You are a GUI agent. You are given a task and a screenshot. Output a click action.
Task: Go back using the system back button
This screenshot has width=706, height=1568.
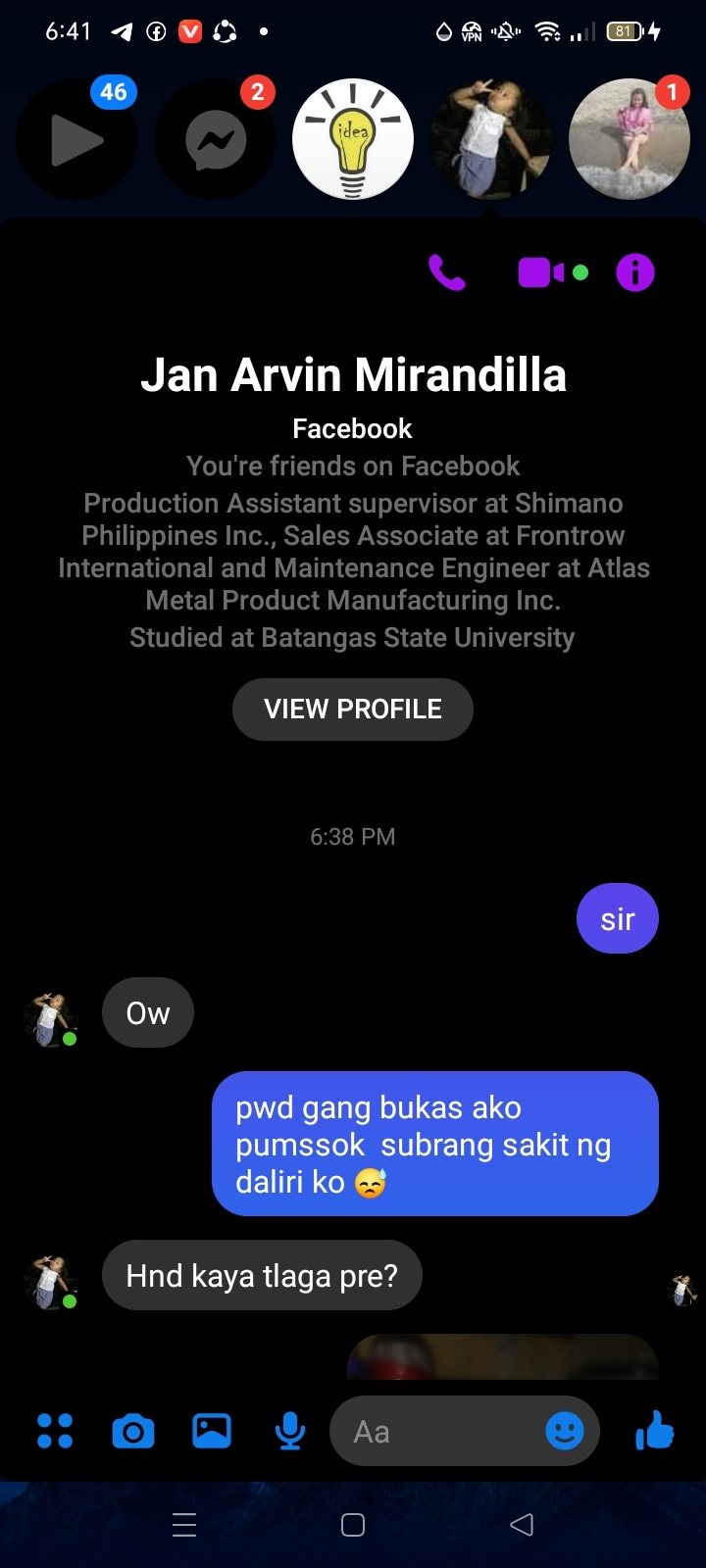tap(522, 1525)
